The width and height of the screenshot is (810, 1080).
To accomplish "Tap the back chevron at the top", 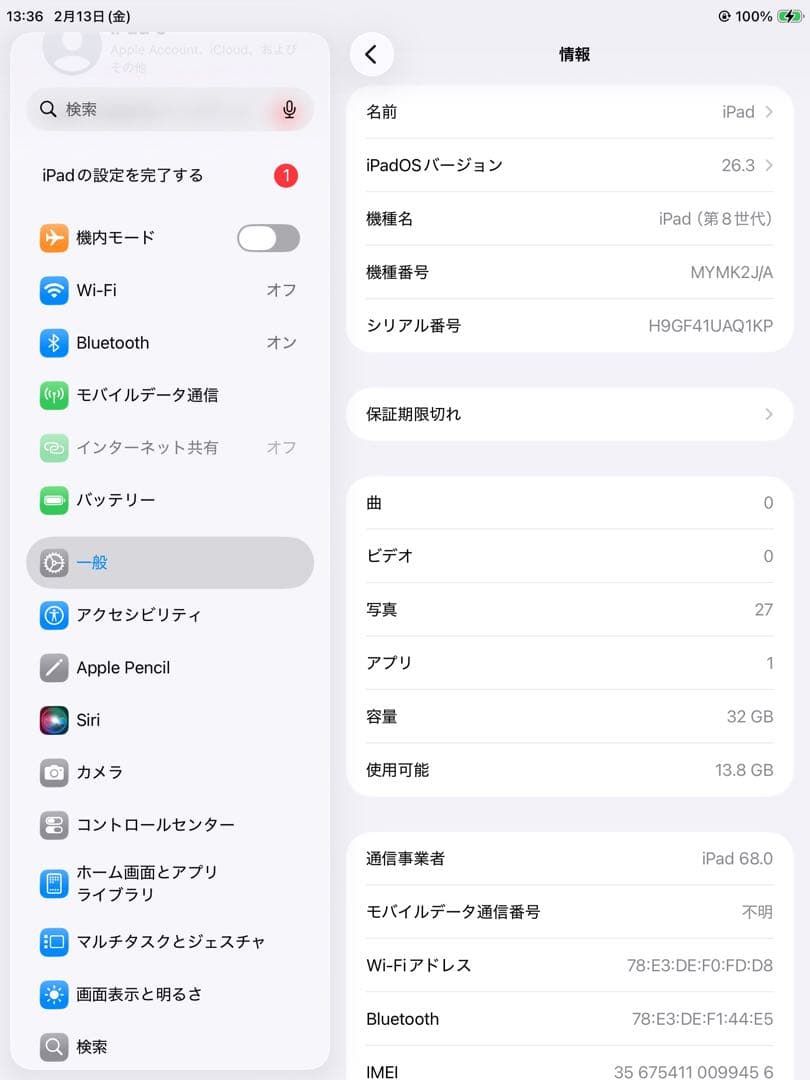I will [372, 55].
